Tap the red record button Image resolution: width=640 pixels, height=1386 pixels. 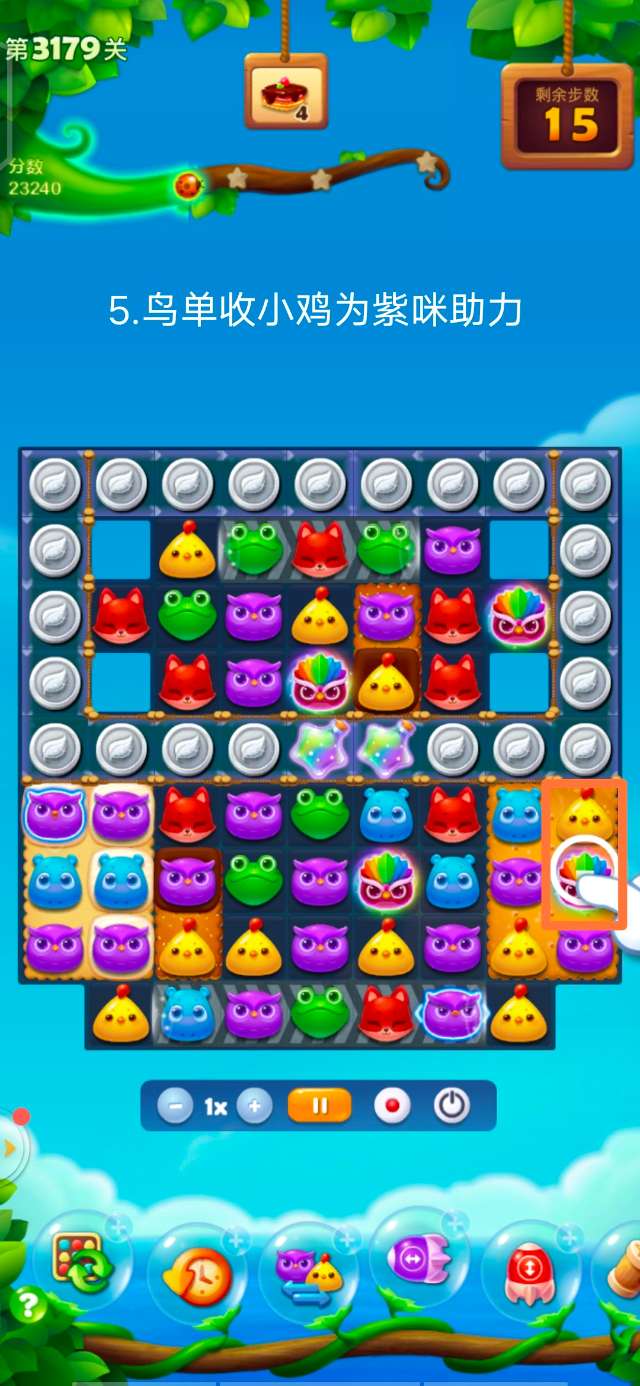pos(391,1106)
